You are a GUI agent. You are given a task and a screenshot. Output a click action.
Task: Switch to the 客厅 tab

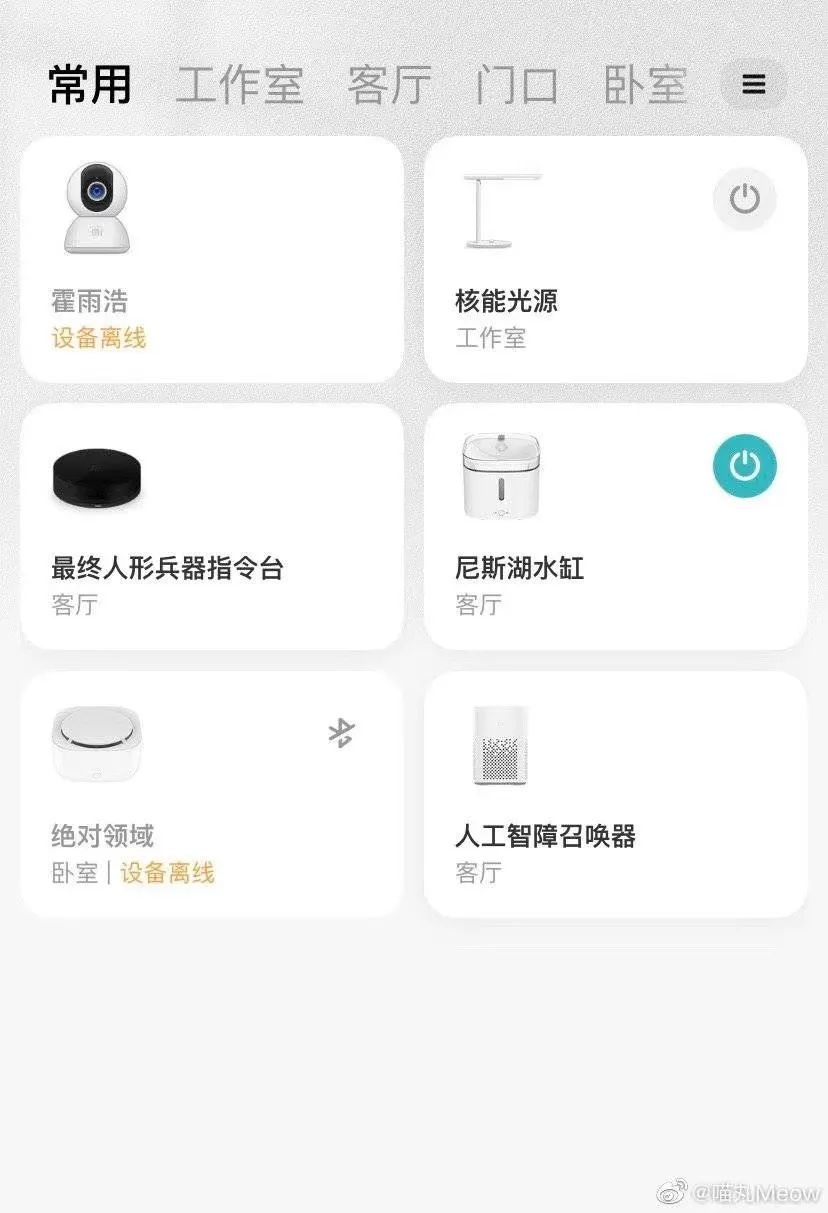[x=389, y=85]
